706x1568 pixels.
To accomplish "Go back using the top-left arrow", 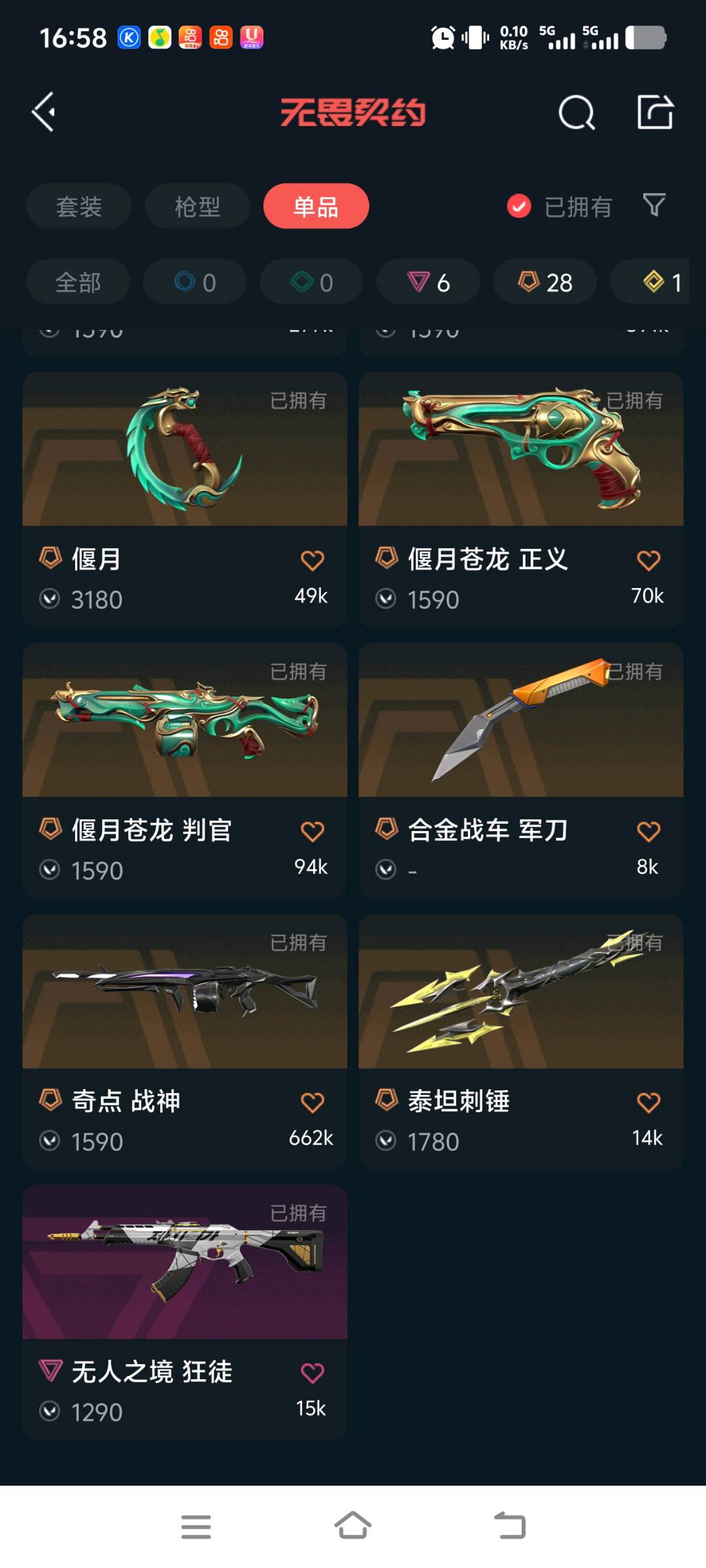I will 44,112.
